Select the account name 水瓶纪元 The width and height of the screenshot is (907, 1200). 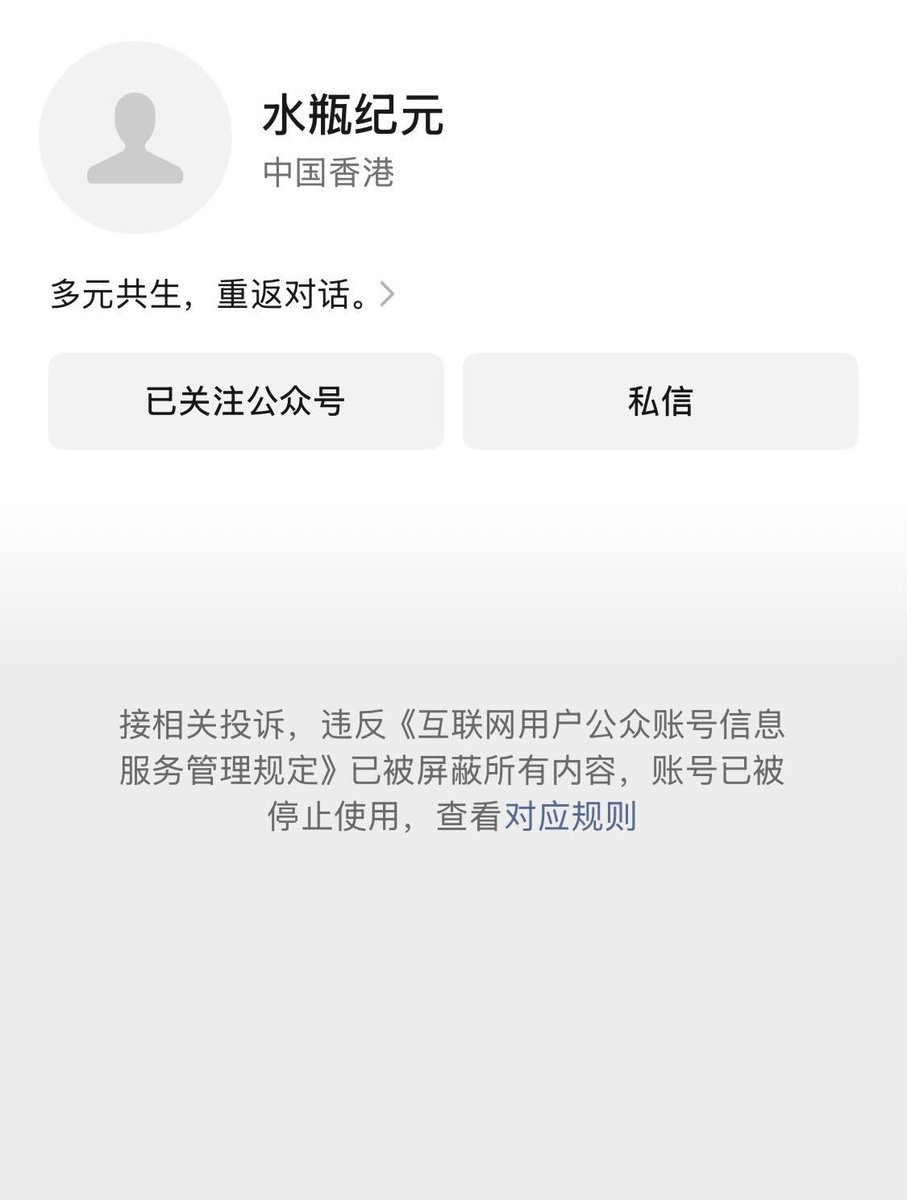pos(355,115)
